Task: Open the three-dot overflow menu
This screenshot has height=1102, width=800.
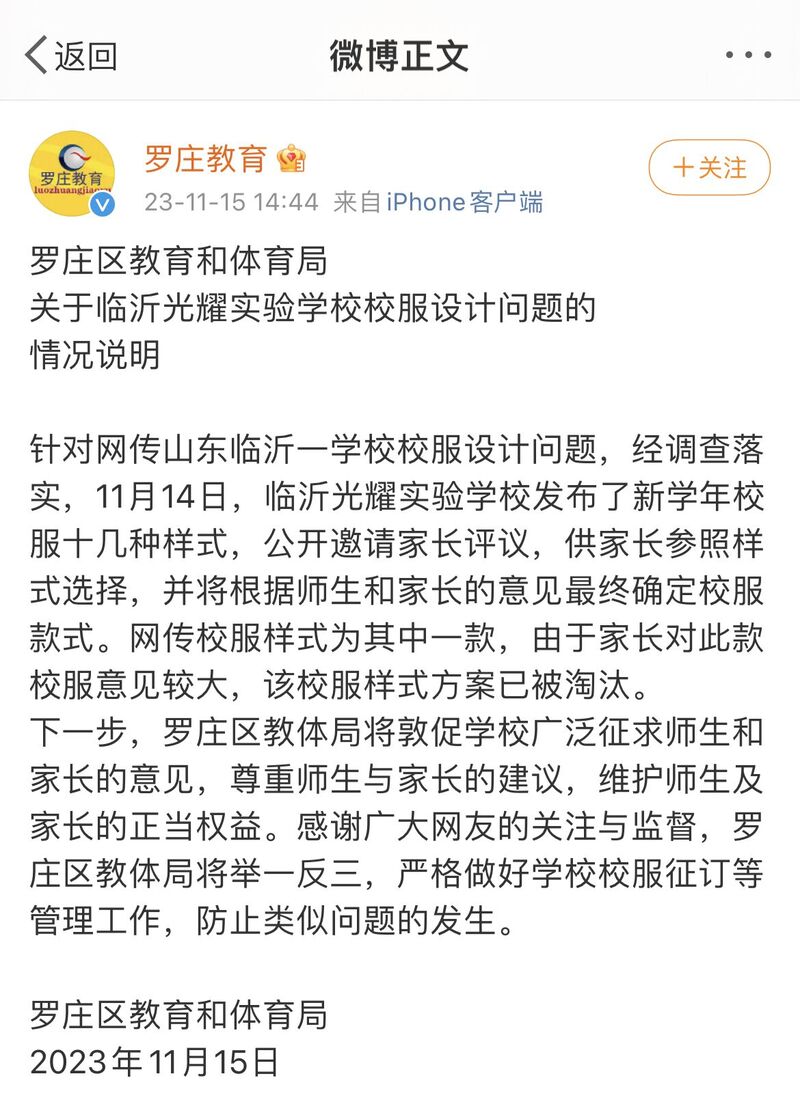Action: (x=748, y=56)
